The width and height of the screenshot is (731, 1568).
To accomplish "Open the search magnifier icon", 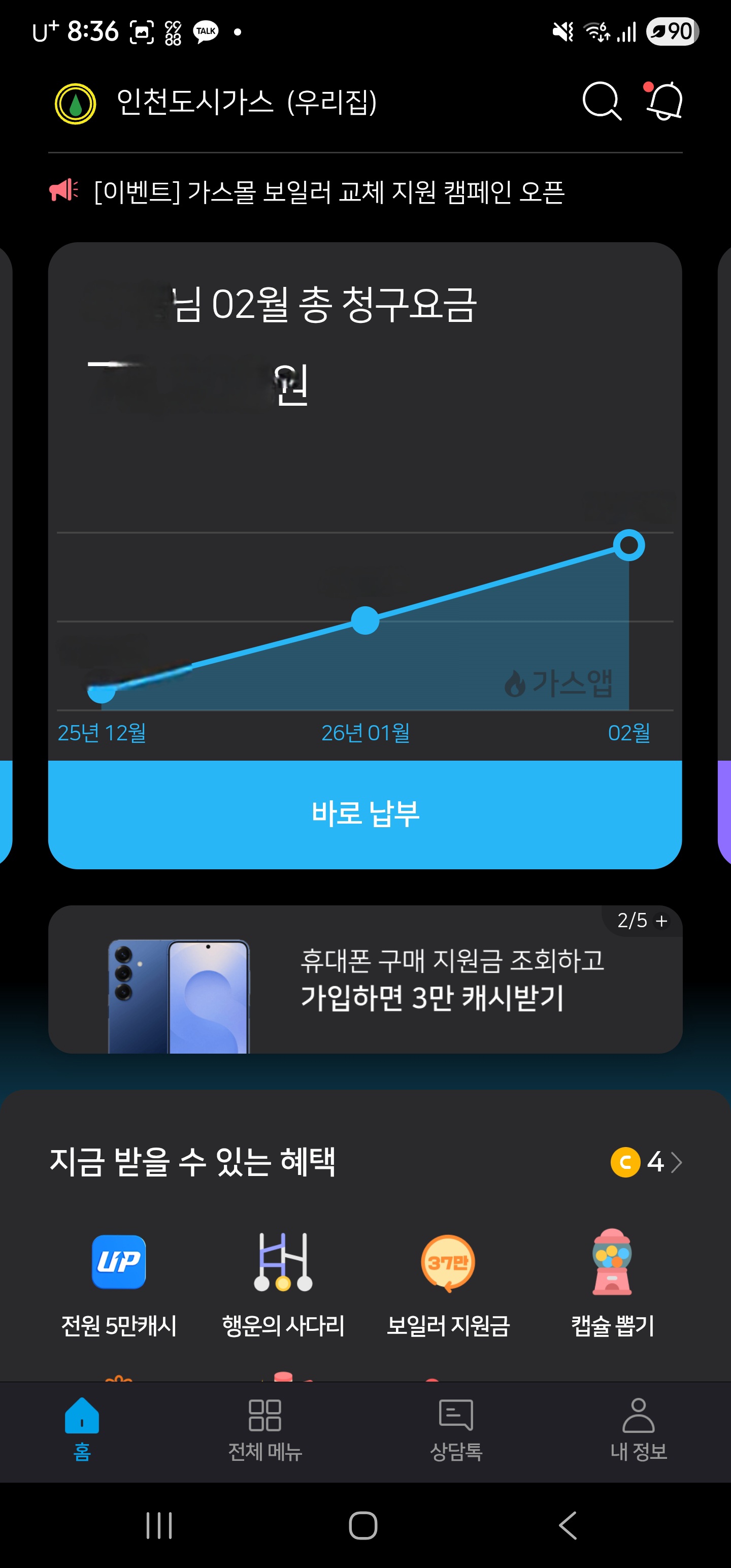I will (602, 101).
